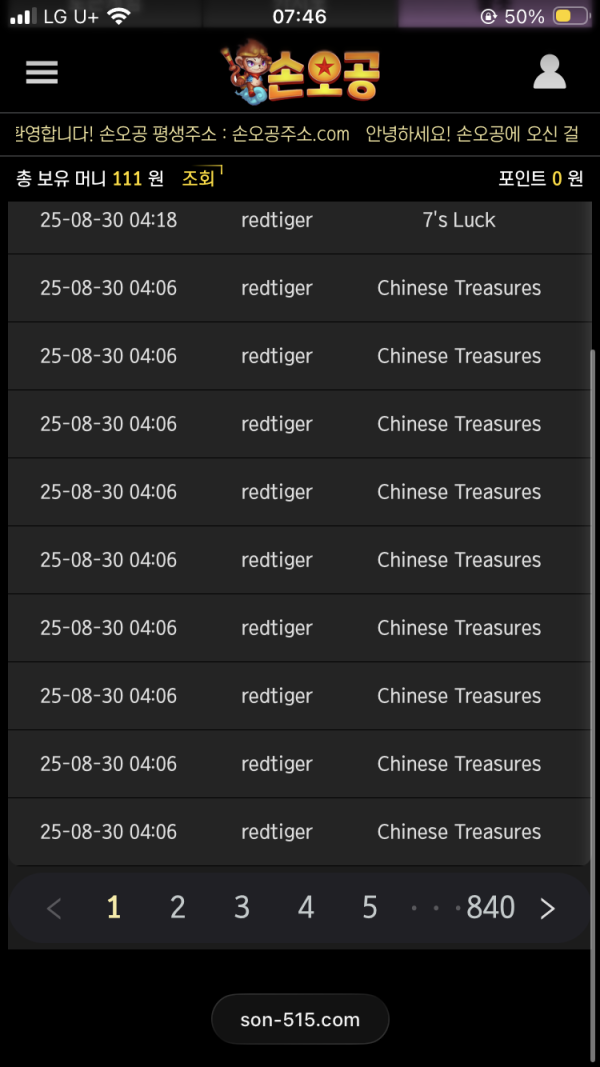Go to page 2
Viewport: 600px width, 1067px height.
pos(178,907)
